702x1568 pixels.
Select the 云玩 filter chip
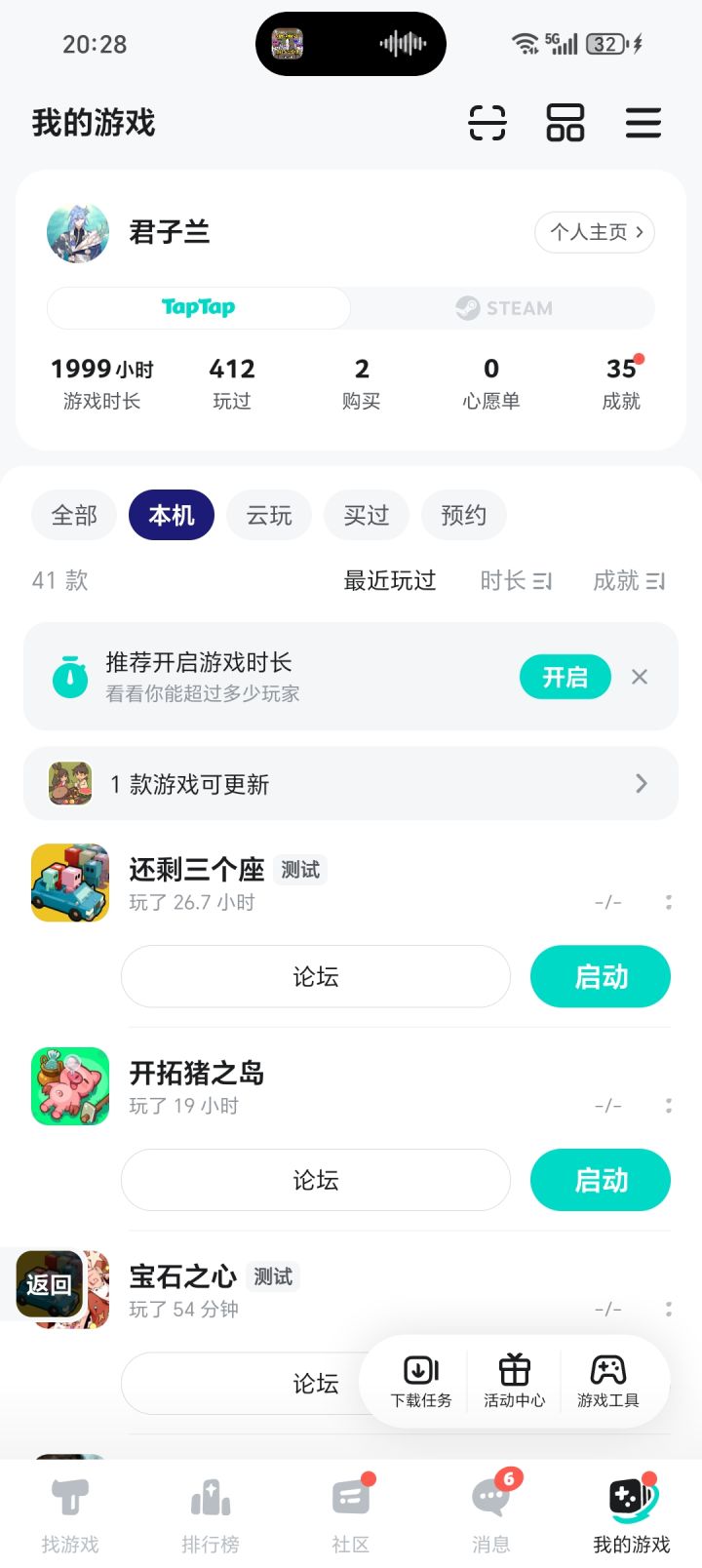269,515
